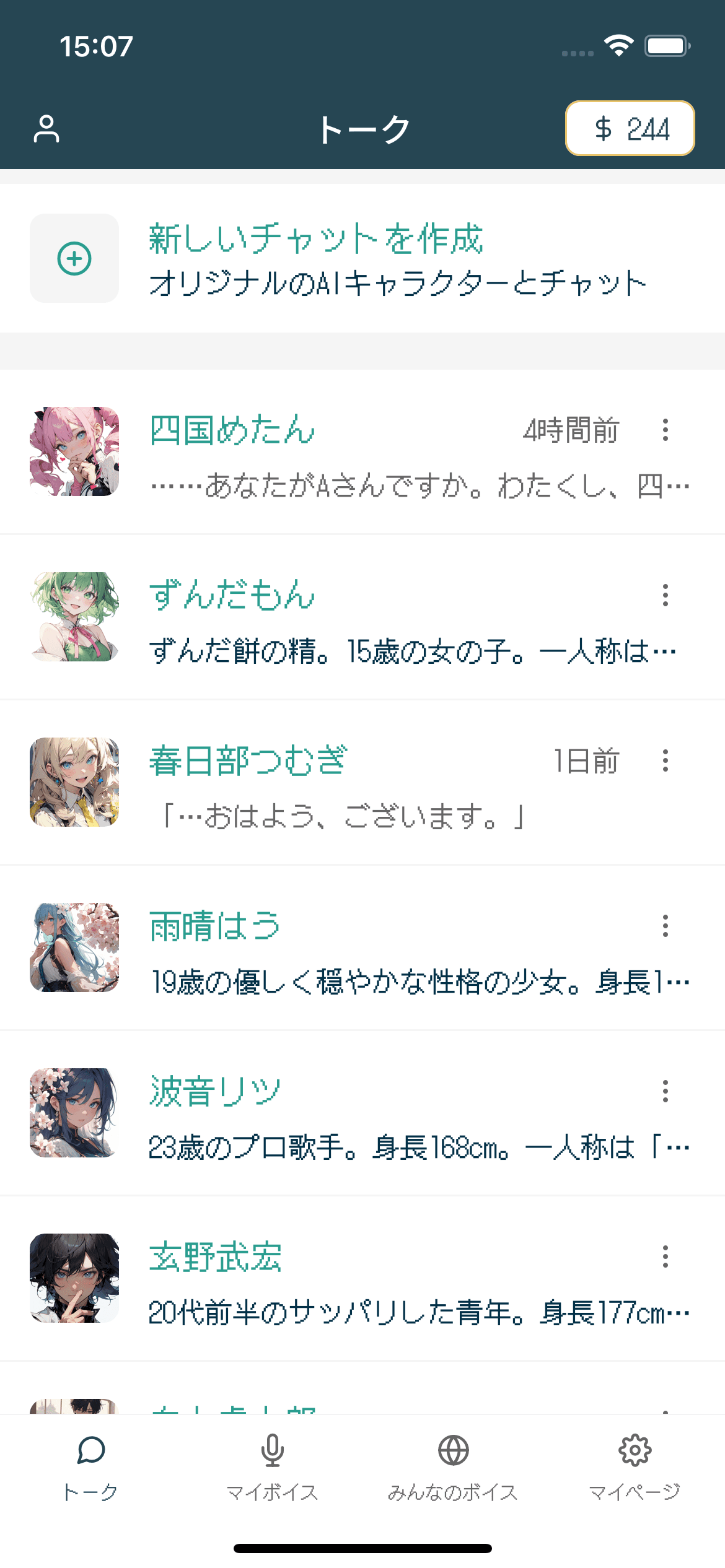Tap the $244 balance button
This screenshot has height=1568, width=725.
(629, 128)
